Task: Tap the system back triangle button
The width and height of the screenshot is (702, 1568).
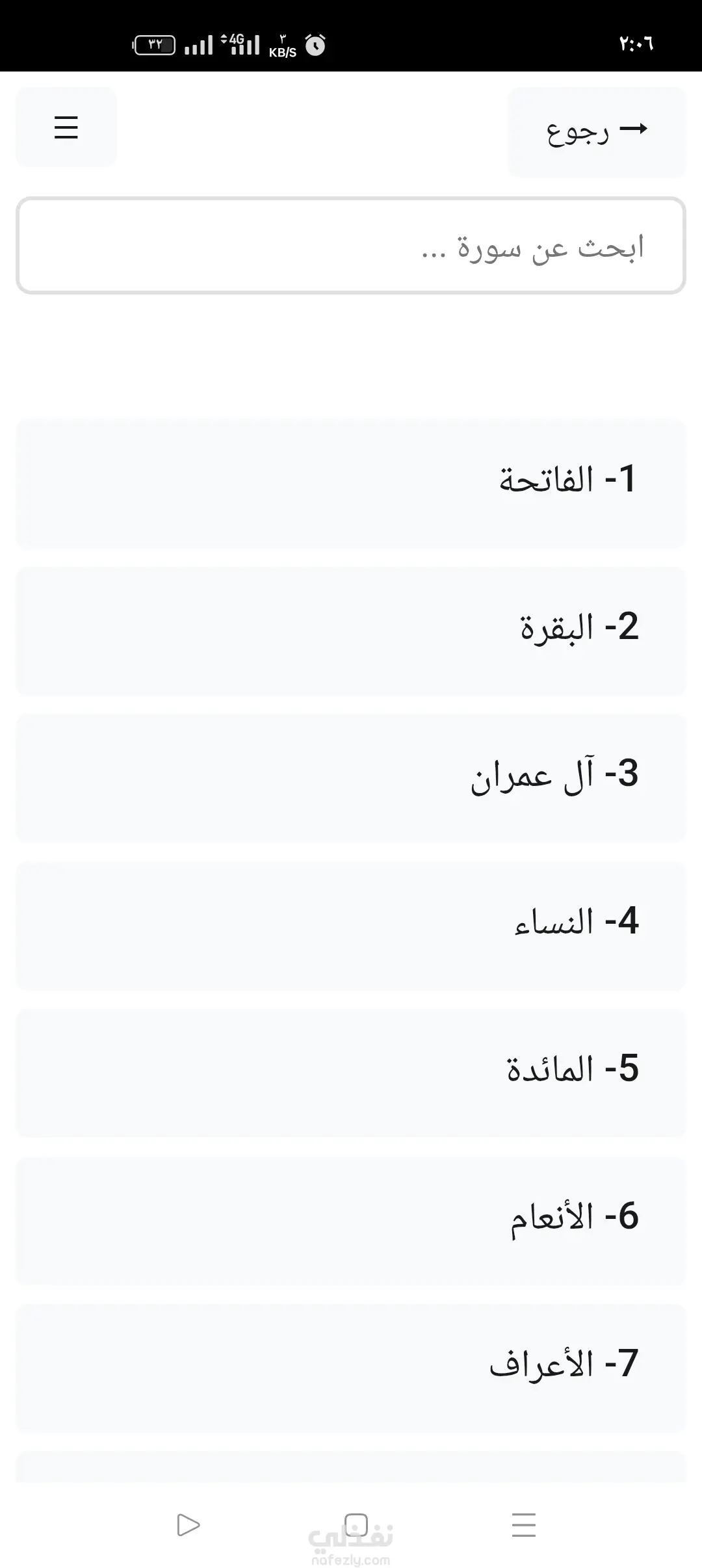Action: [188, 1524]
